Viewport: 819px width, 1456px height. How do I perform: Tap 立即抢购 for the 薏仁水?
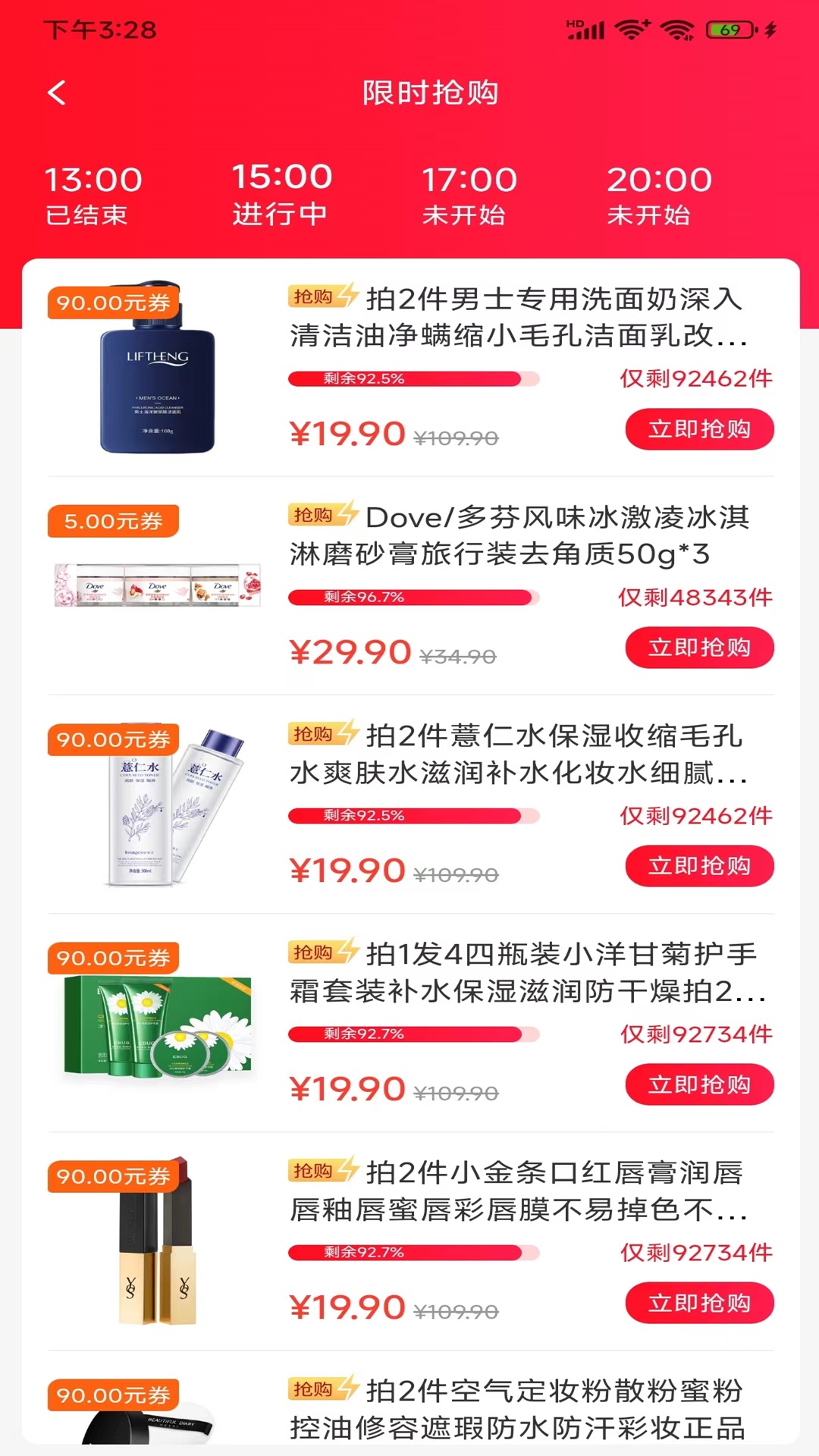[x=698, y=867]
